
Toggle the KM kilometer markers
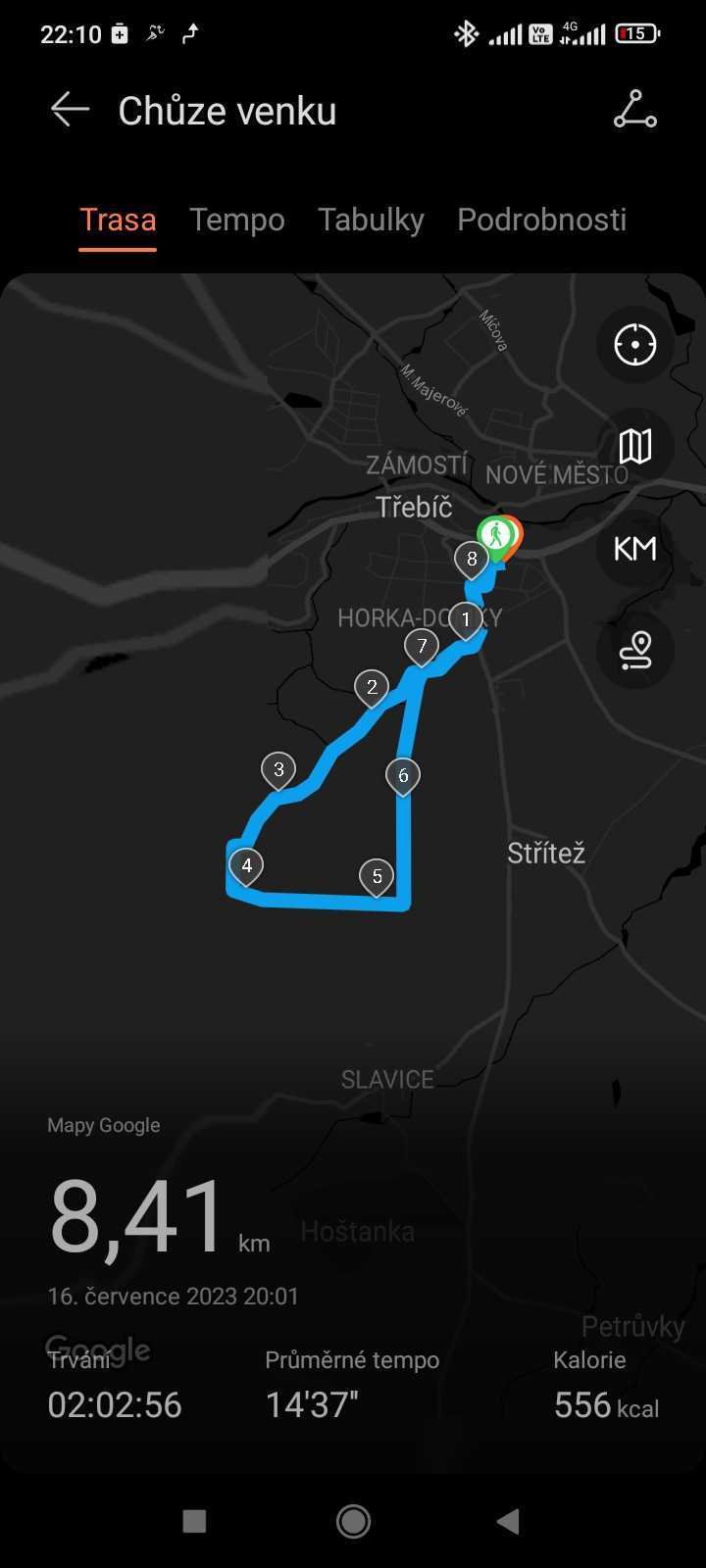point(635,549)
